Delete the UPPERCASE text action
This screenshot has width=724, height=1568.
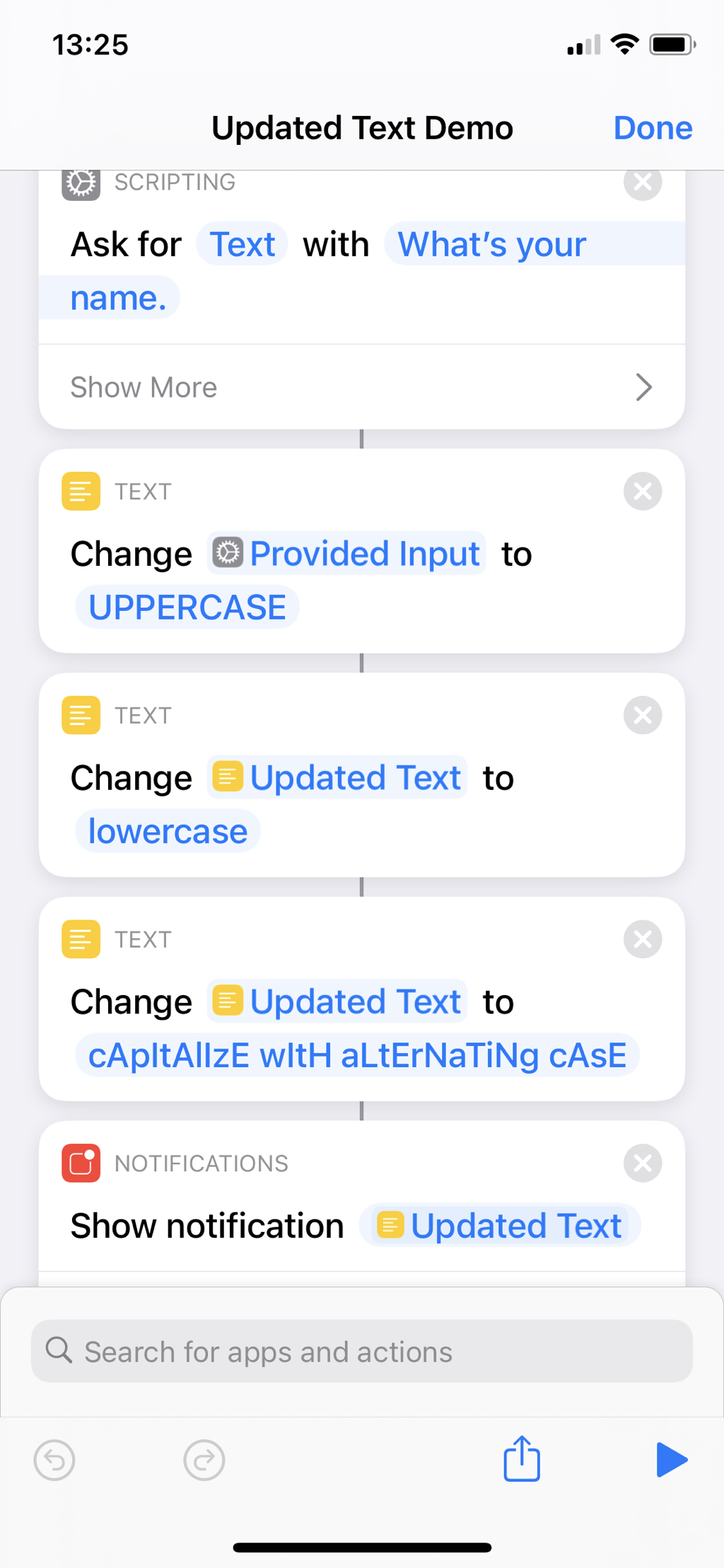(642, 491)
